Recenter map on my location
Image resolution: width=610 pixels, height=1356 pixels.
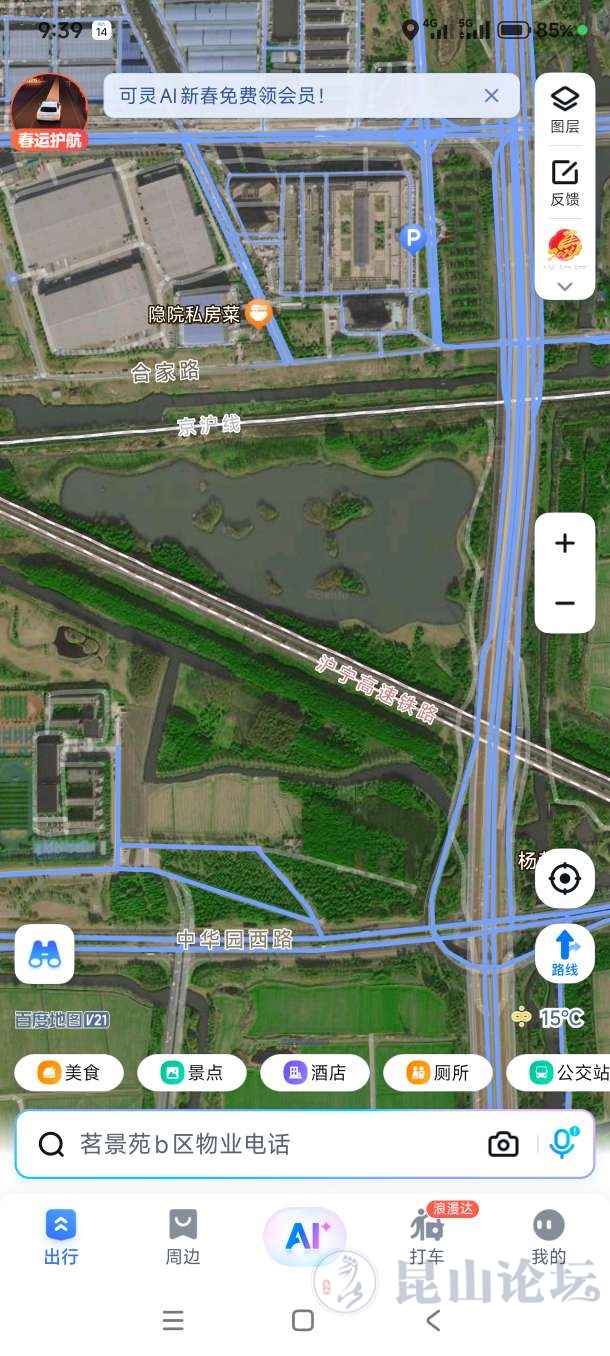565,879
